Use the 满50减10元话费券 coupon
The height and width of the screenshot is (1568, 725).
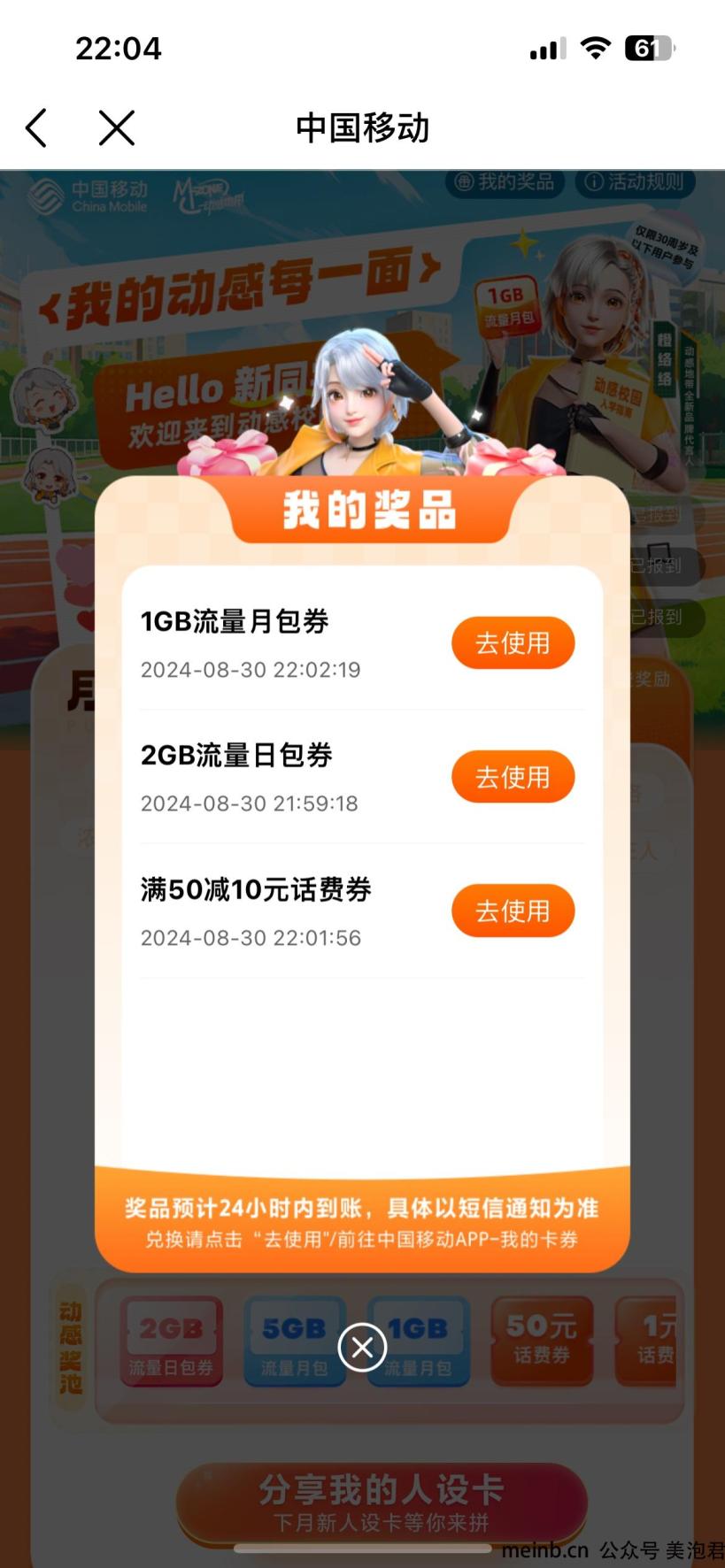coord(513,911)
